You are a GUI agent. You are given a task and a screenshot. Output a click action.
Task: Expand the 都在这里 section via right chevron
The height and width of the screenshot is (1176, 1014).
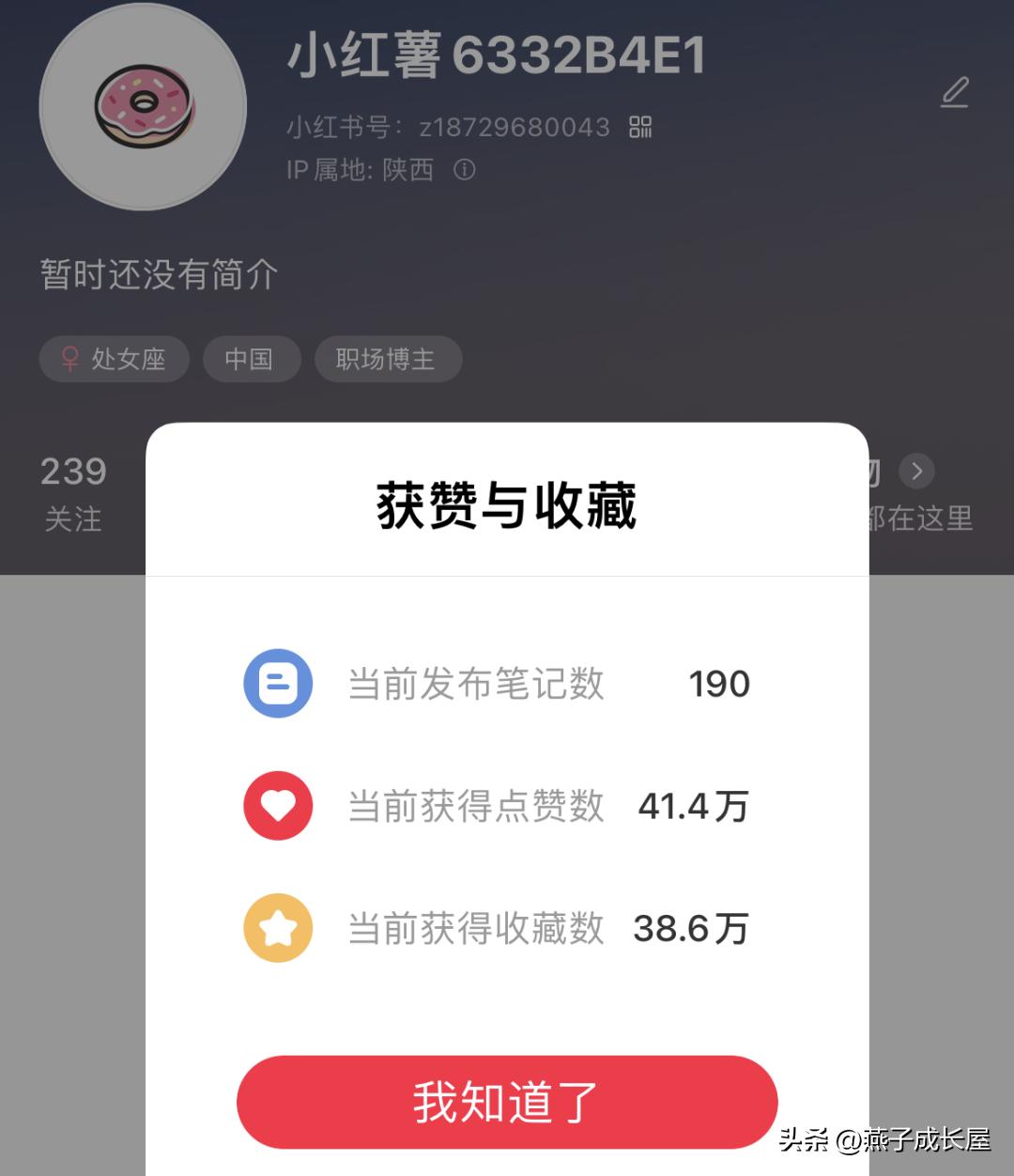tap(914, 472)
